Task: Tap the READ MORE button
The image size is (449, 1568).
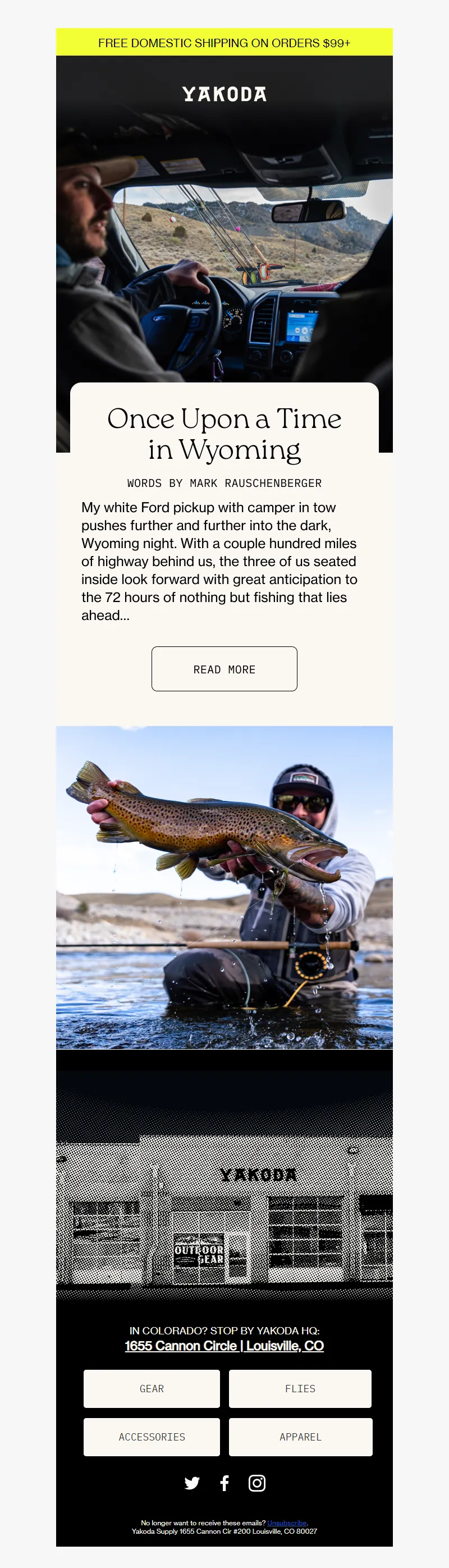Action: tap(224, 669)
